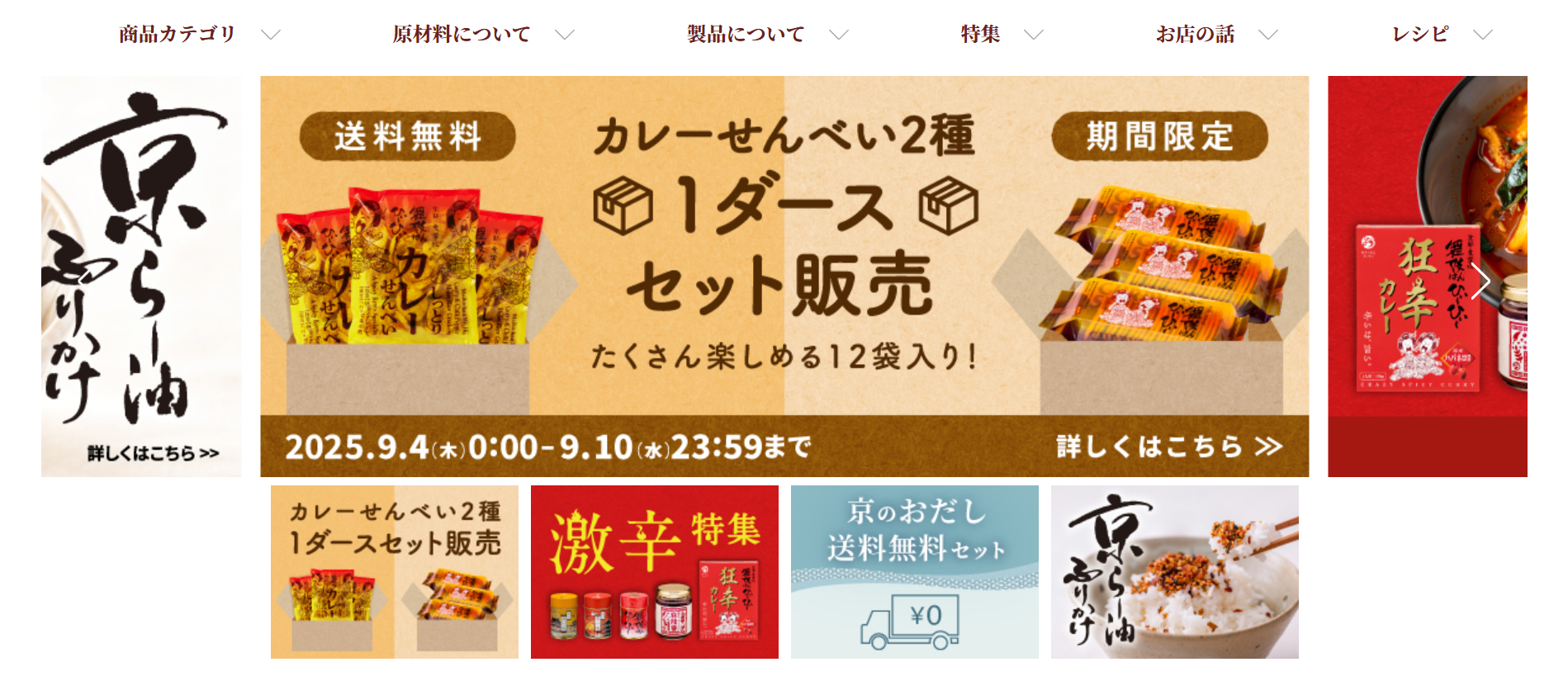The width and height of the screenshot is (1568, 681).
Task: Open the 京らー油ふりかけ banner with 詳しくはこちら
Action: [141, 276]
